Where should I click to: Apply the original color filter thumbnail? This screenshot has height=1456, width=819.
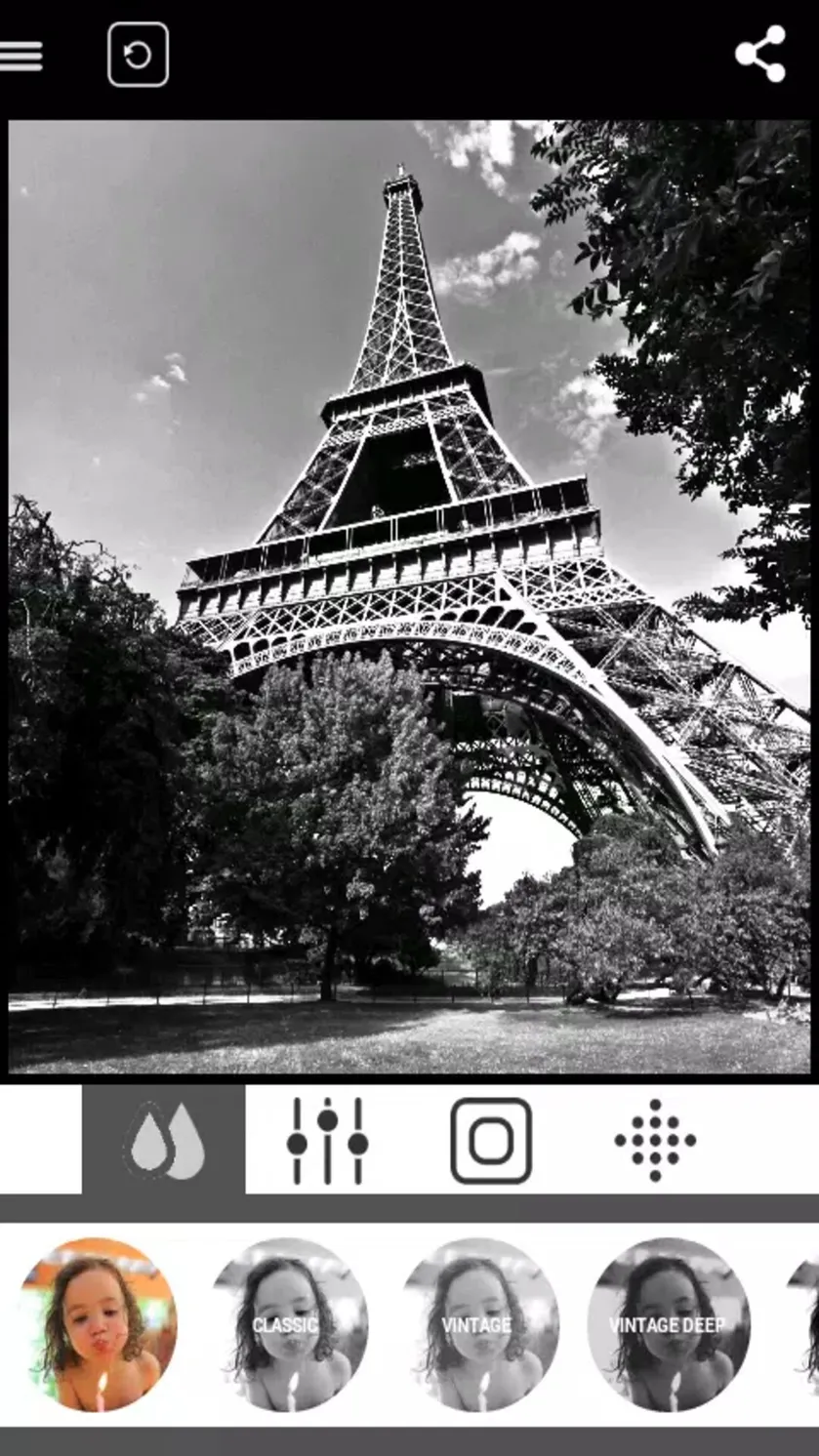98,1325
